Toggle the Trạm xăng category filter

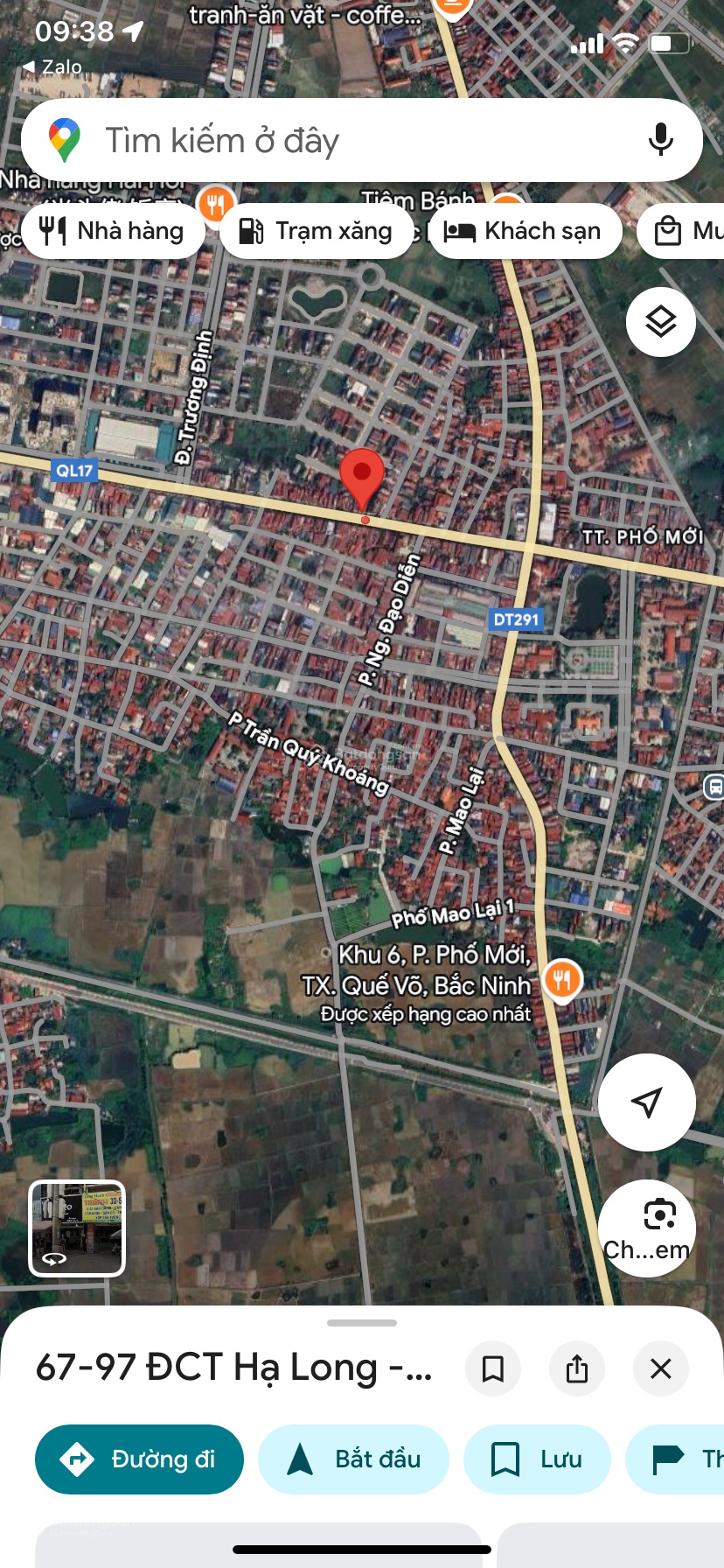[316, 230]
